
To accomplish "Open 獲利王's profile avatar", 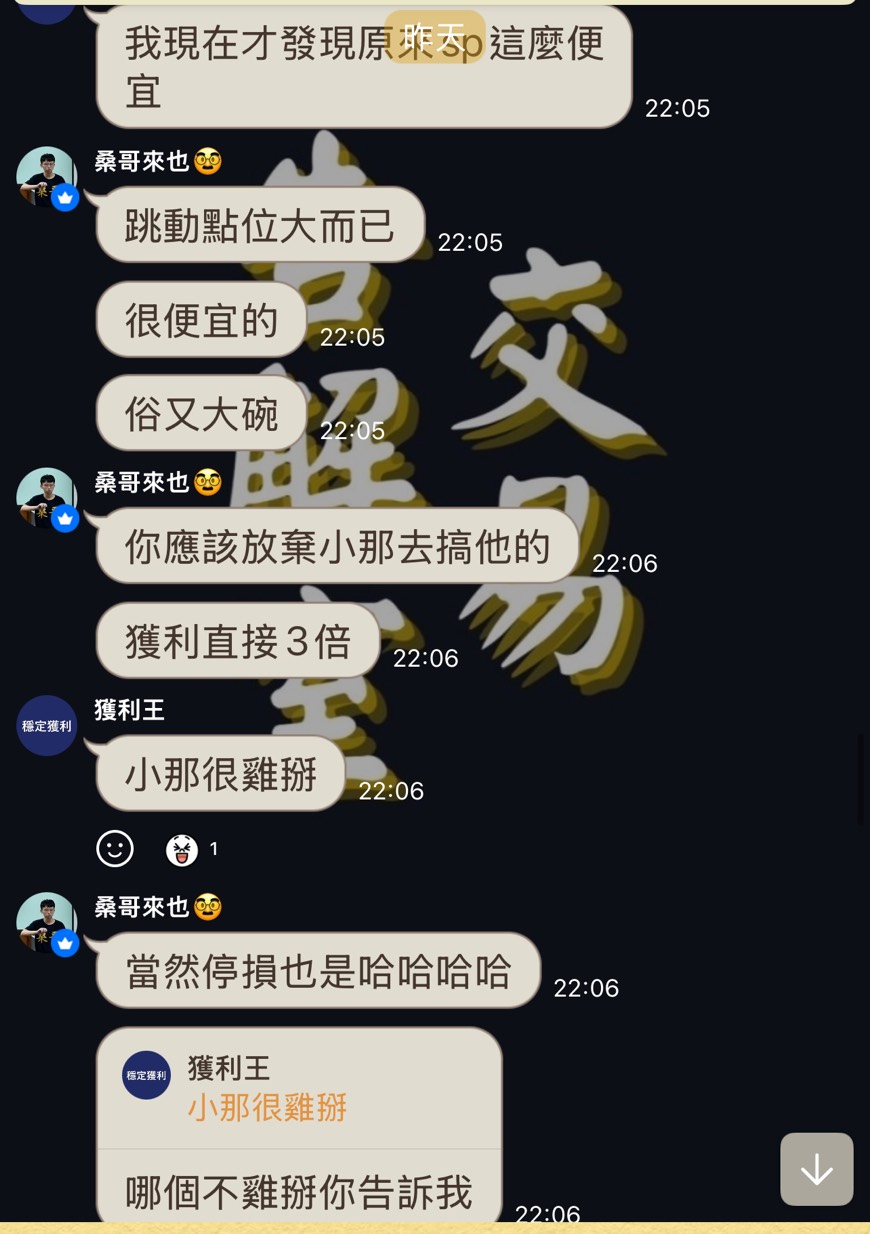I will (x=47, y=726).
